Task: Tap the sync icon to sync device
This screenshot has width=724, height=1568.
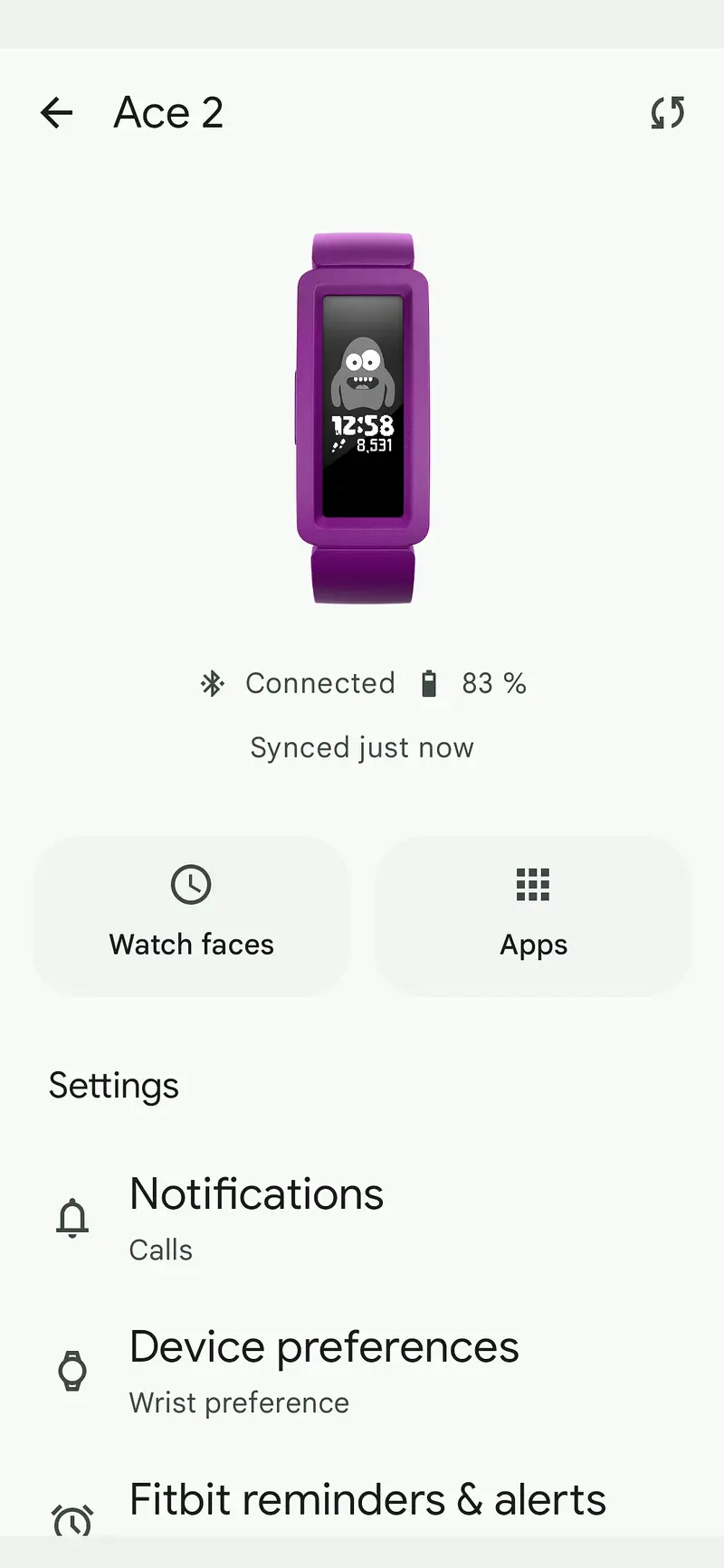Action: click(667, 112)
